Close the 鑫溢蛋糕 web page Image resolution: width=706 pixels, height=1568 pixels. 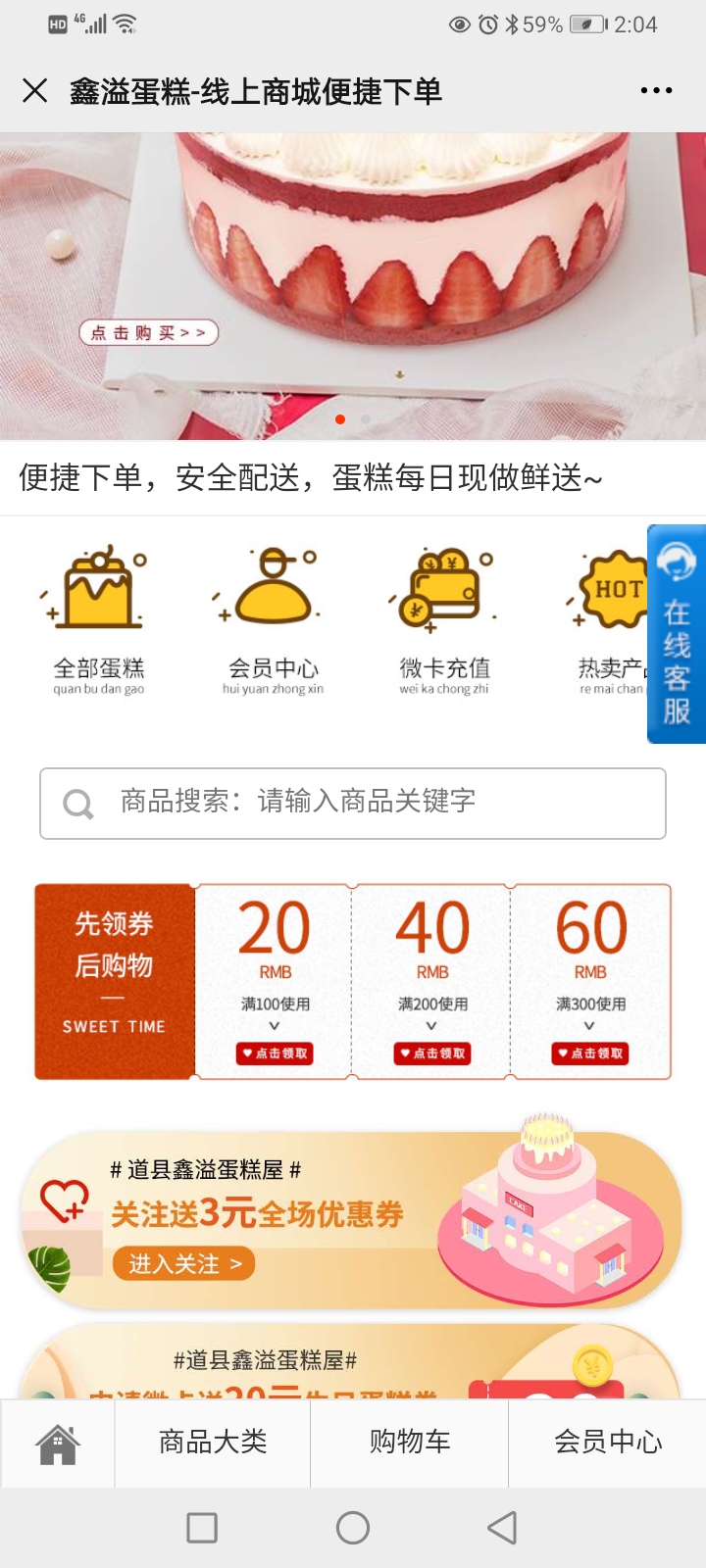coord(34,91)
